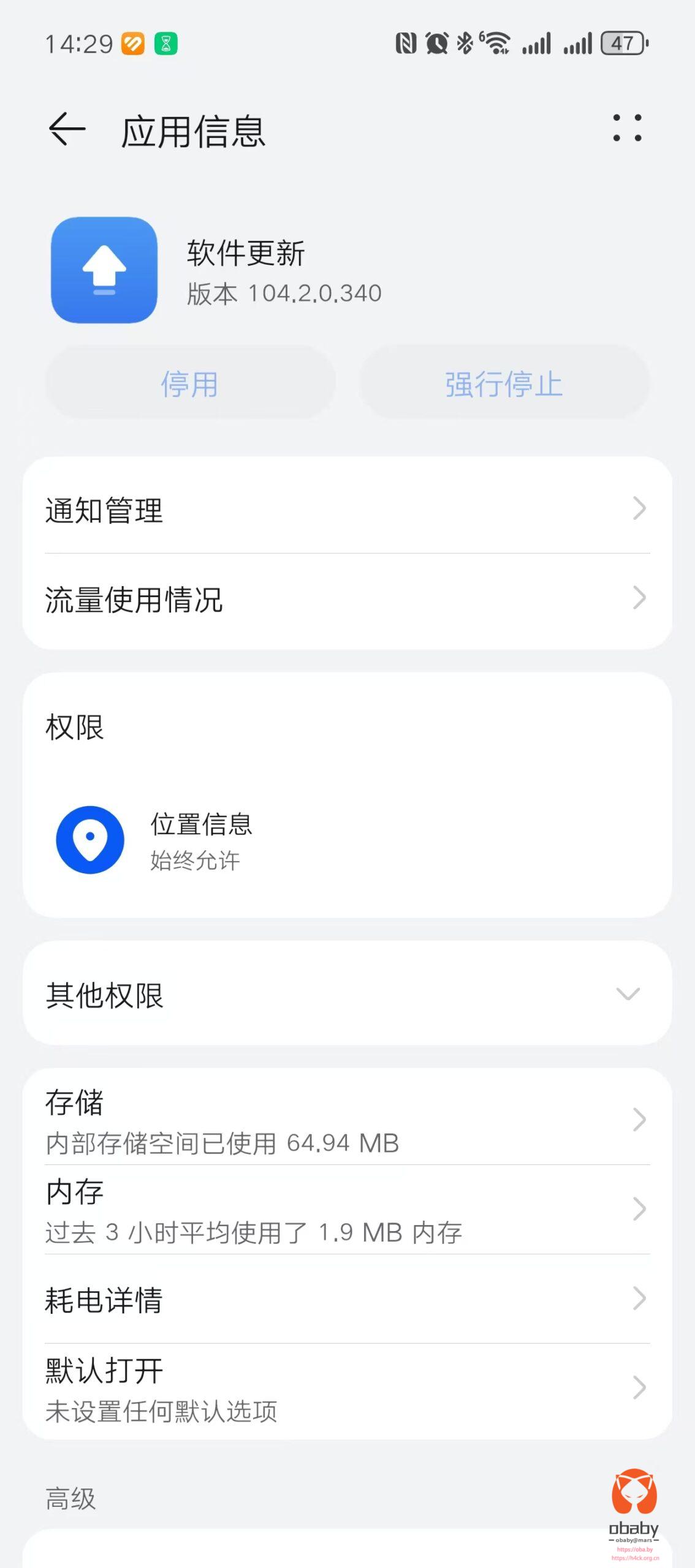This screenshot has height=1568, width=695.
Task: Tap the 停用 button
Action: [x=190, y=384]
